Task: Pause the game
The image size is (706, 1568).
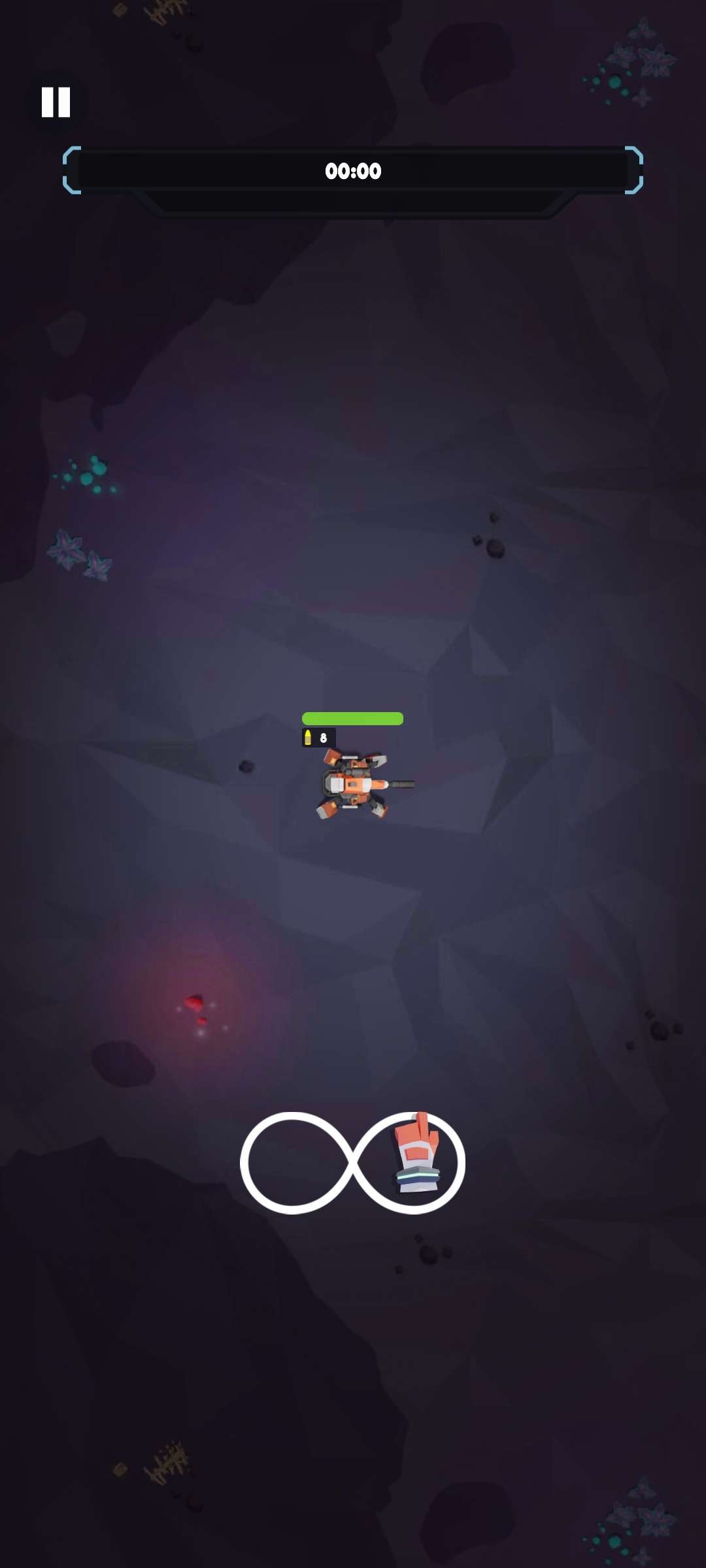Action: point(56,103)
